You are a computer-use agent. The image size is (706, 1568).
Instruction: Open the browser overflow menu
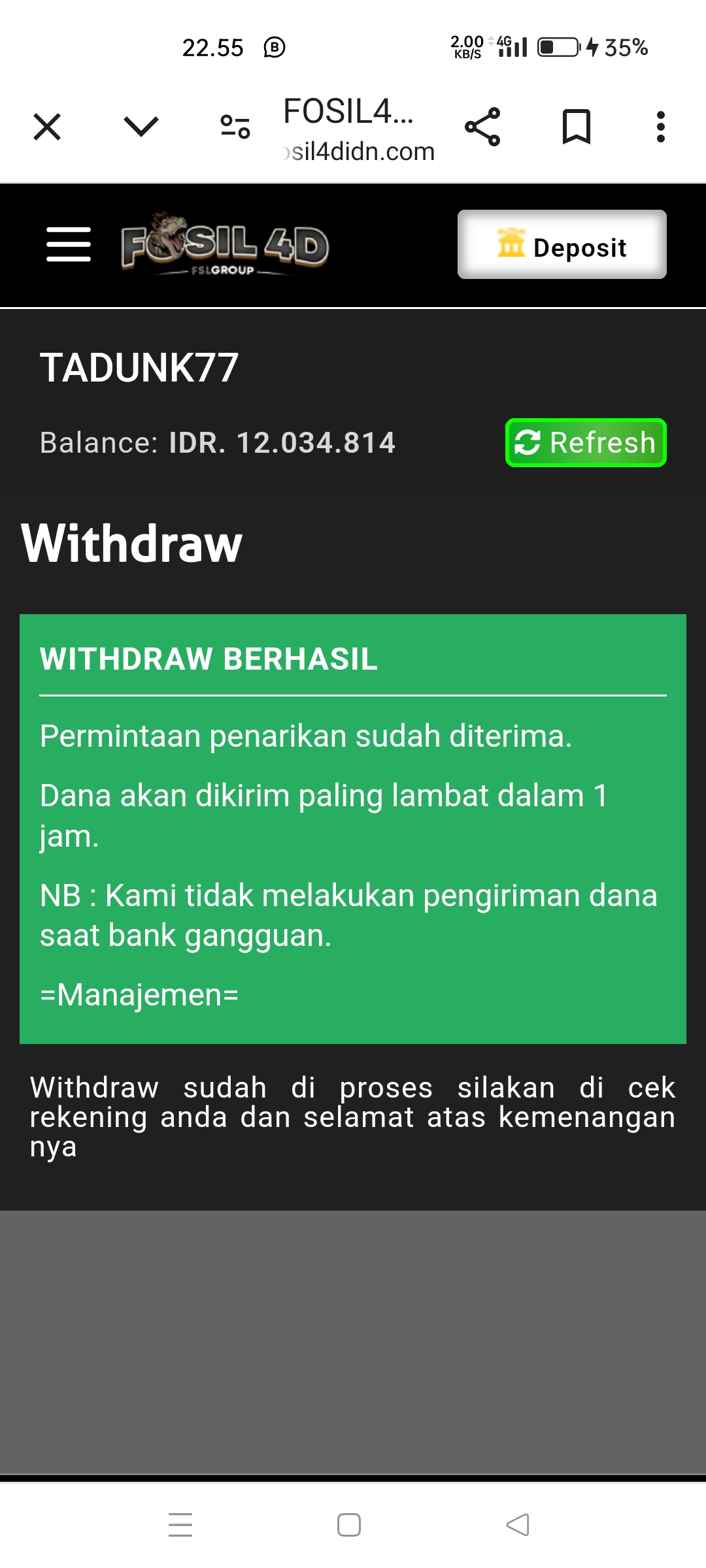(661, 127)
